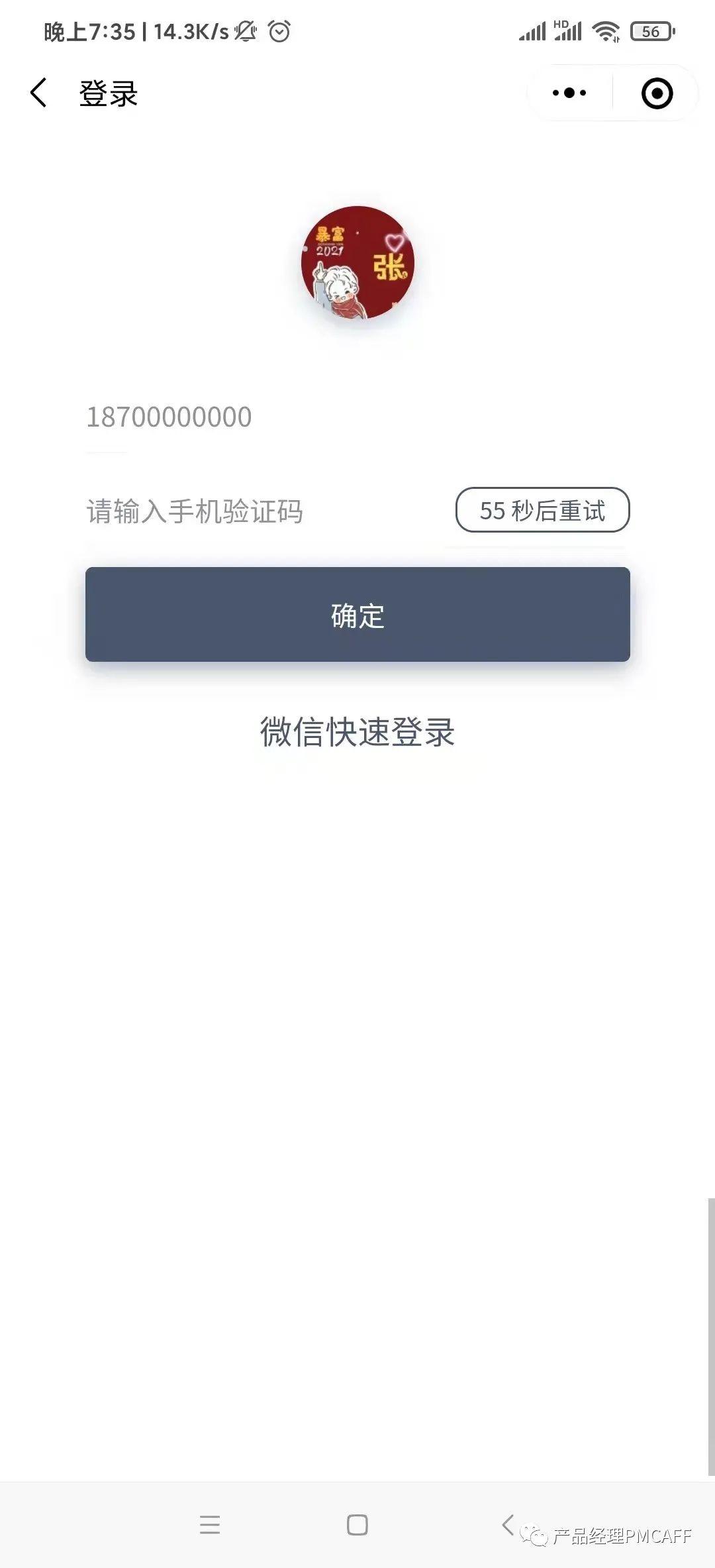This screenshot has width=715, height=1568.
Task: Tap the phone number 18700000000
Action: [x=169, y=416]
